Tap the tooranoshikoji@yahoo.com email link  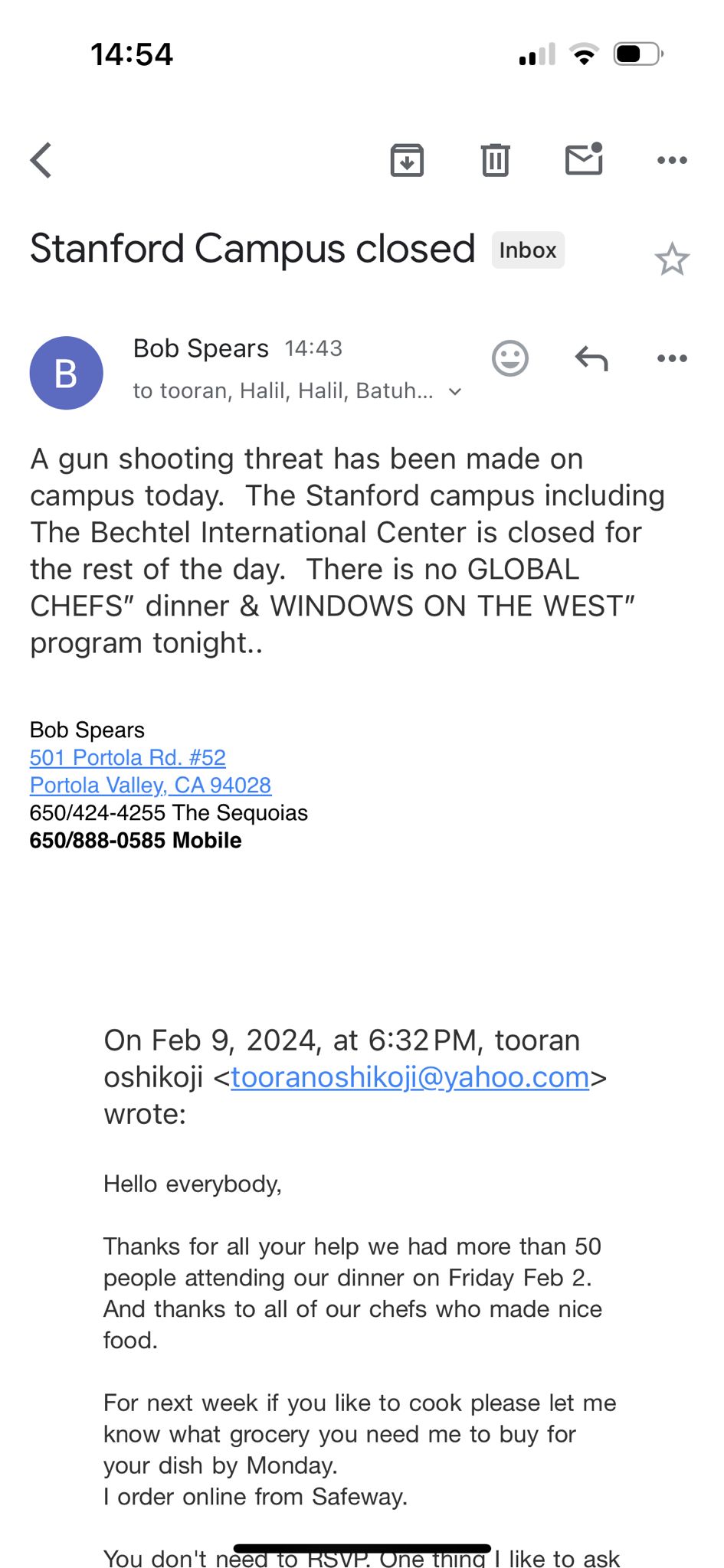click(410, 1077)
